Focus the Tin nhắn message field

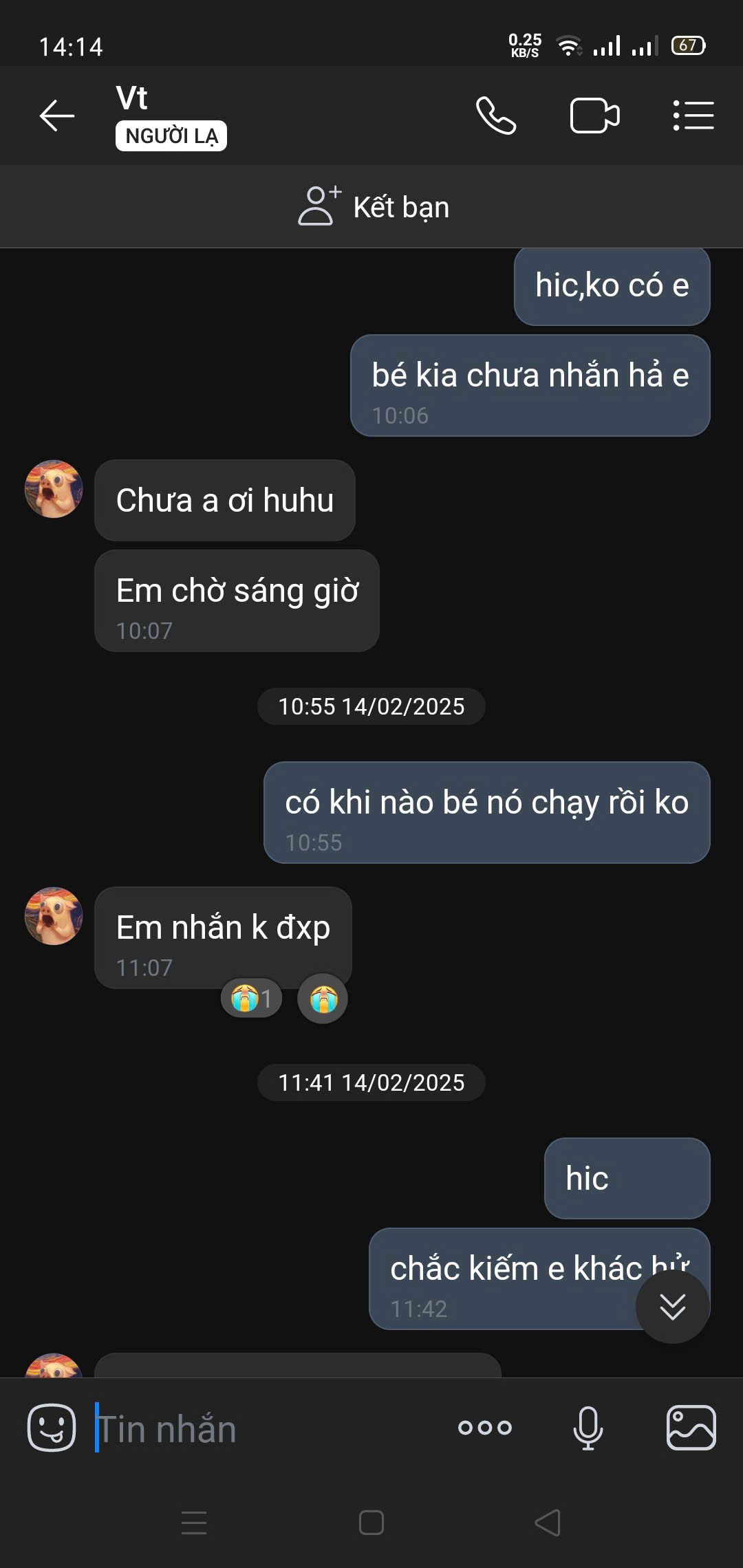pos(268,1429)
